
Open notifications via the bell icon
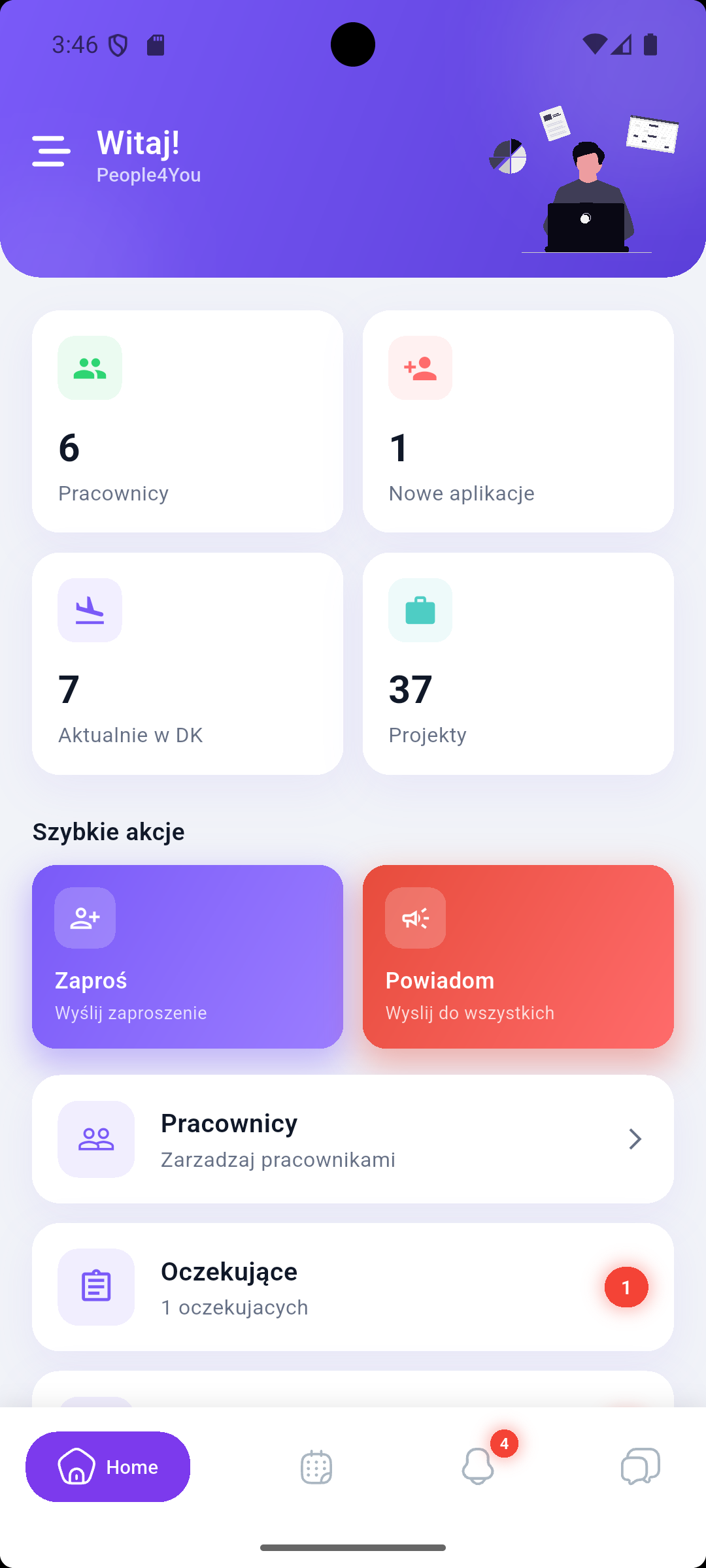[477, 1467]
